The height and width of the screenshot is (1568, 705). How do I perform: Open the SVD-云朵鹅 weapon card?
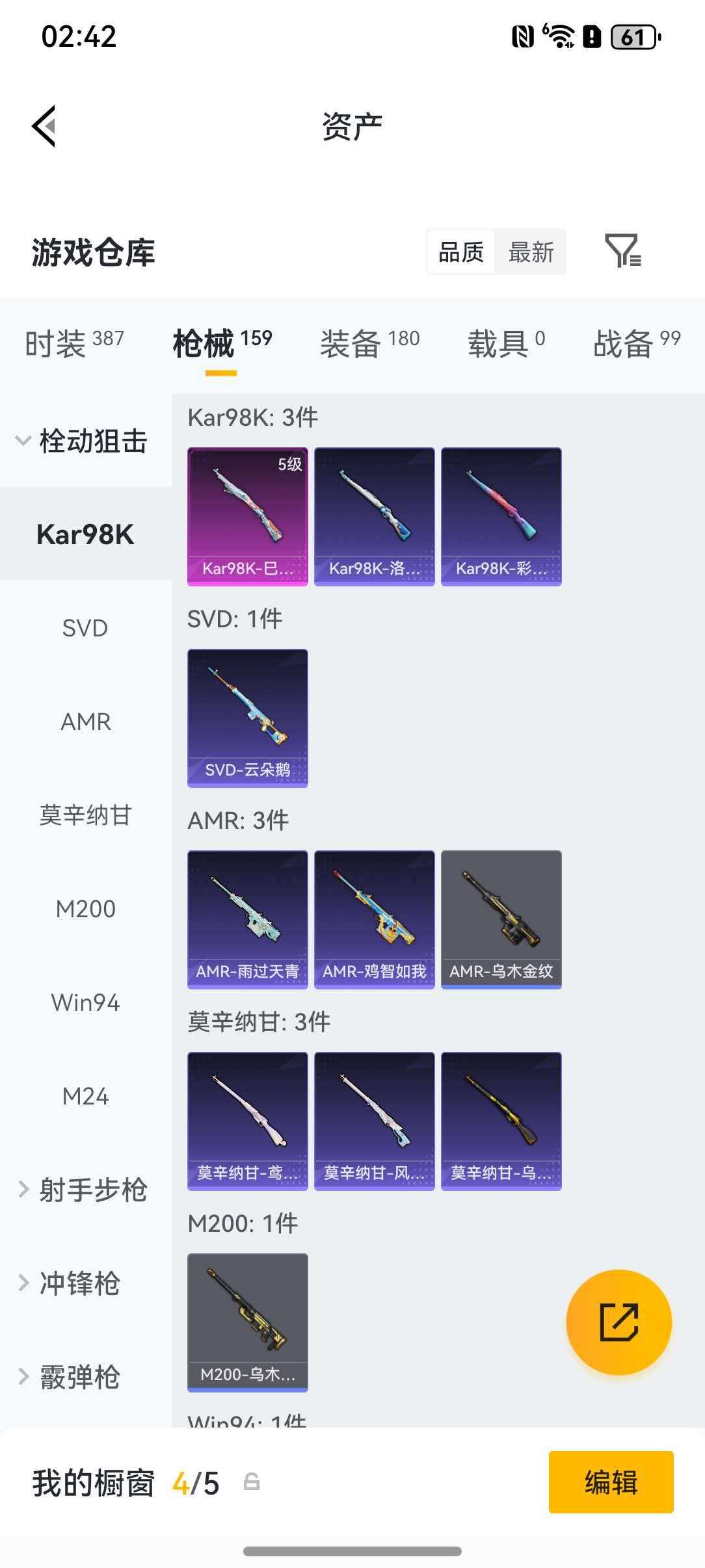247,716
